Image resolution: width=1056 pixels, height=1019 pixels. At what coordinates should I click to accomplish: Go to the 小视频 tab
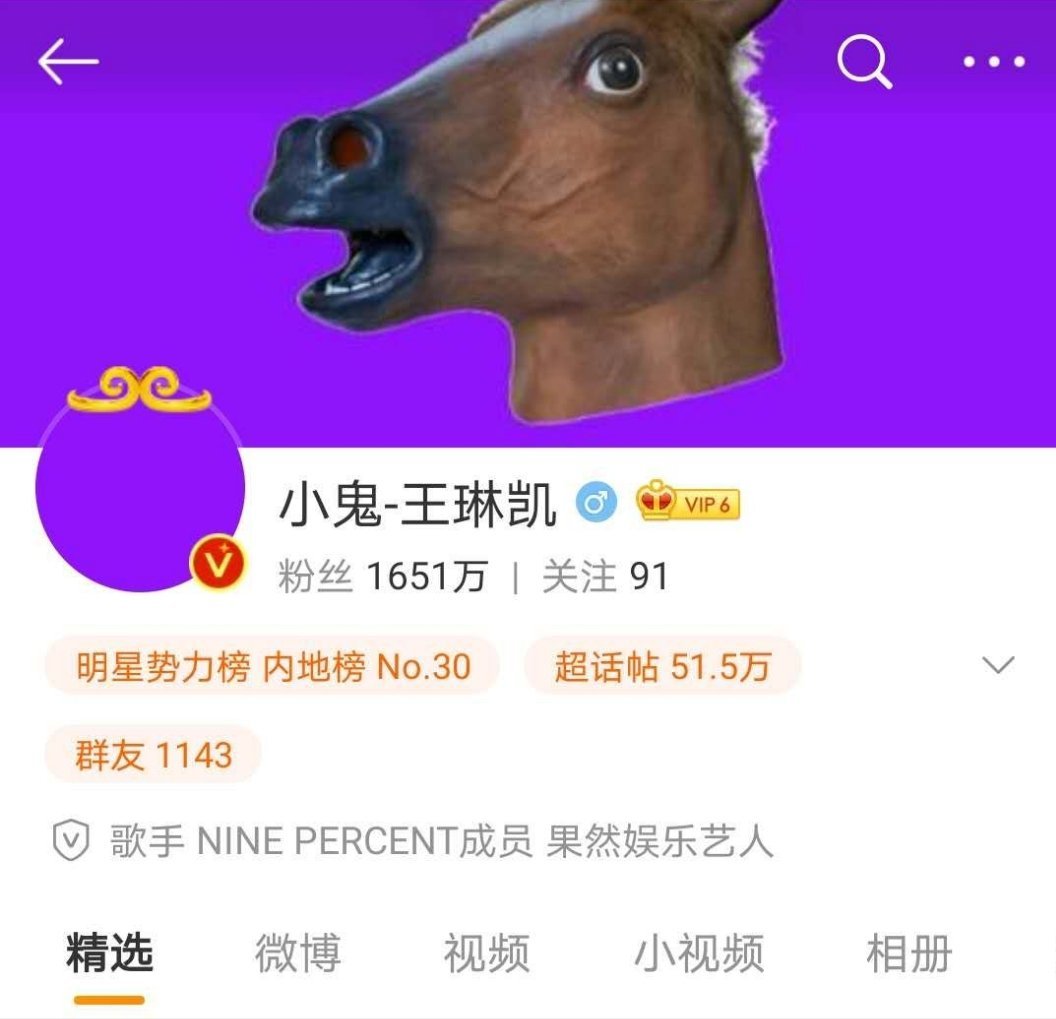pyautogui.click(x=699, y=953)
